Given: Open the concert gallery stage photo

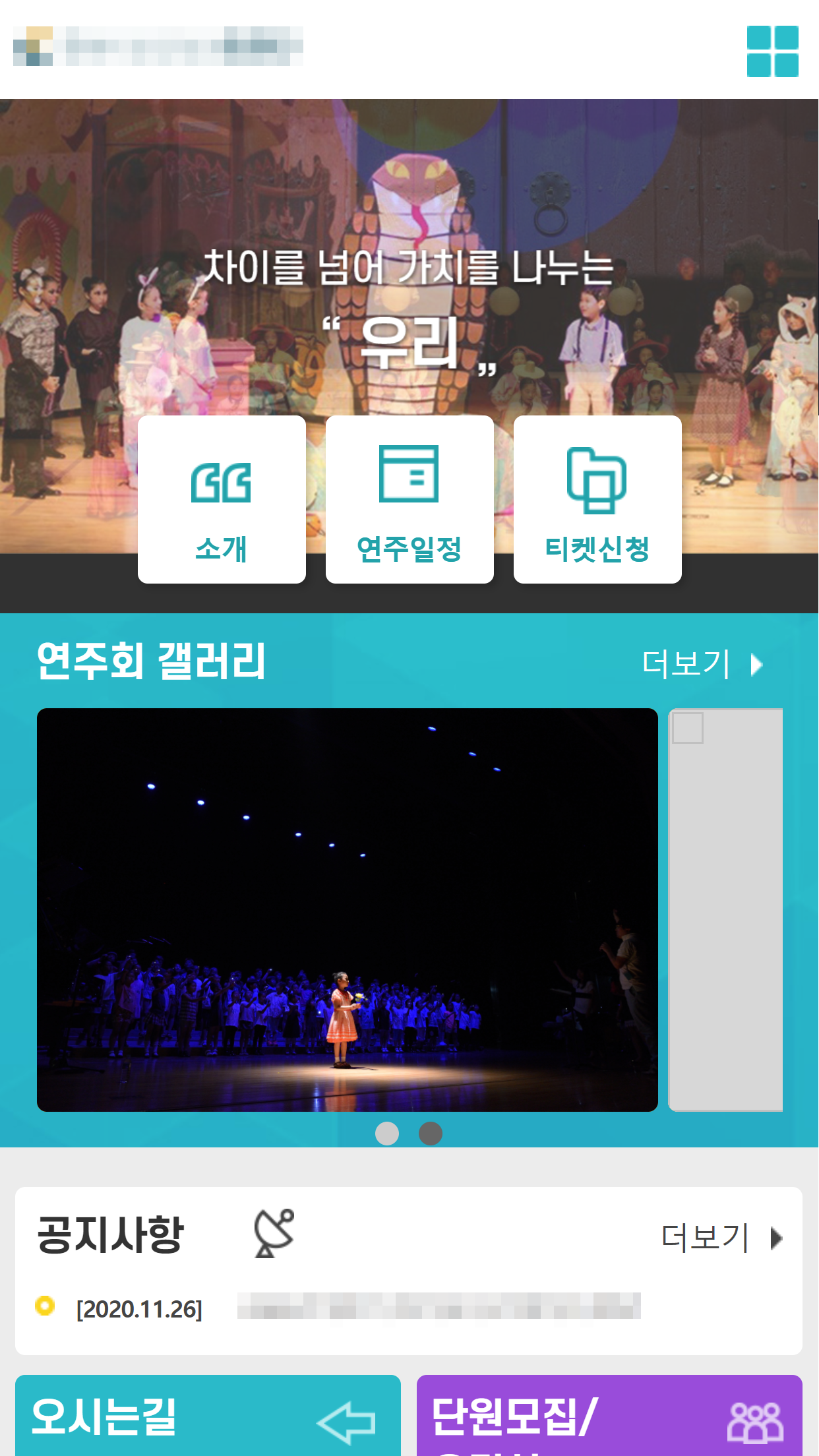Looking at the screenshot, I should (x=348, y=910).
